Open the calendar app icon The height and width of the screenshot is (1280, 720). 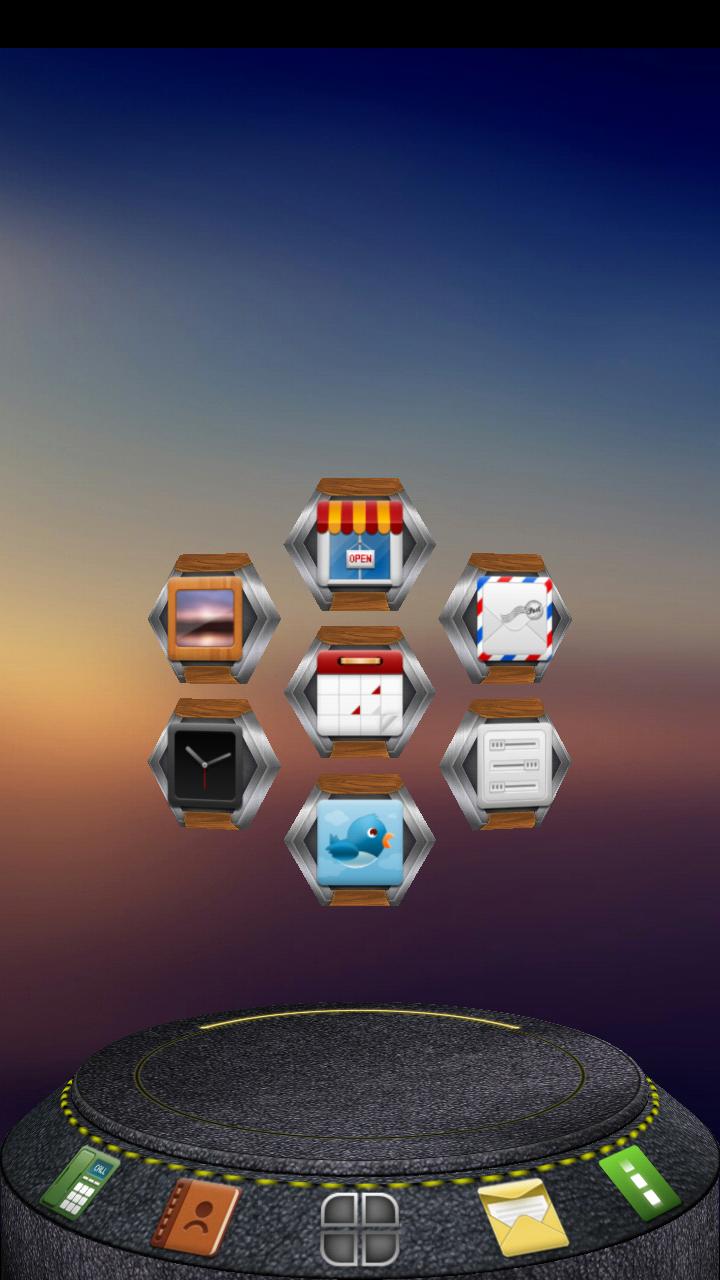pyautogui.click(x=360, y=692)
